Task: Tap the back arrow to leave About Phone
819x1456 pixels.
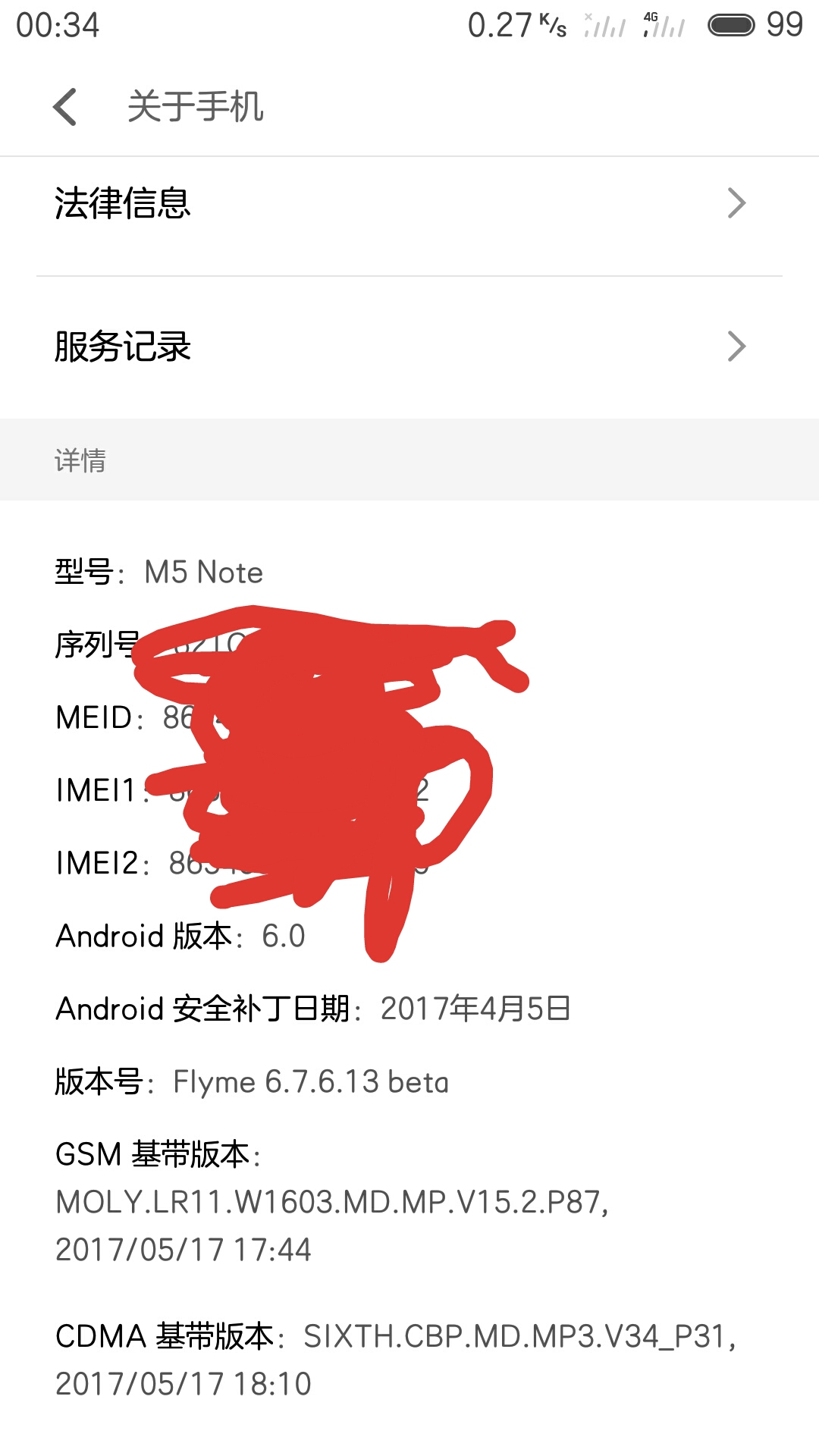Action: (x=67, y=108)
